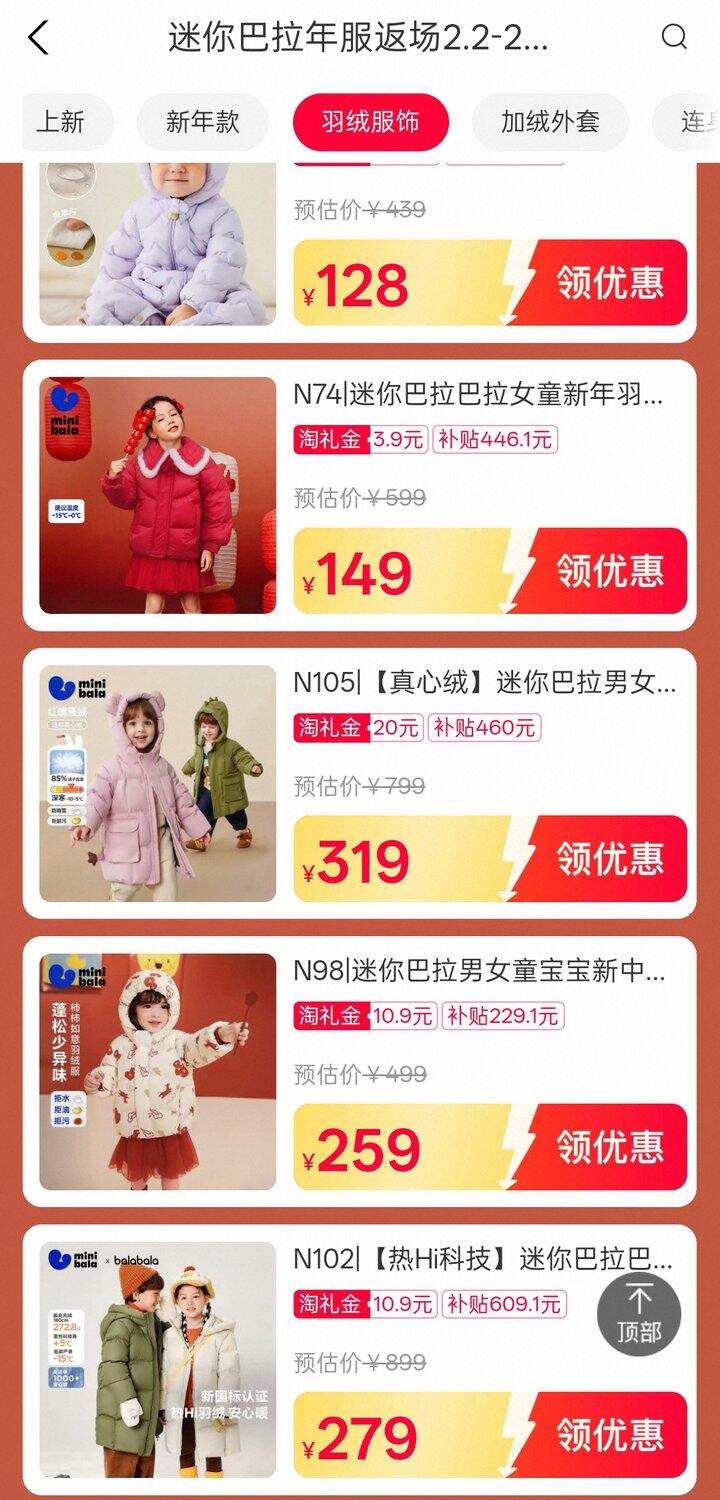Select the 羽绒服饰 tab
This screenshot has width=720, height=1500.
coord(370,122)
